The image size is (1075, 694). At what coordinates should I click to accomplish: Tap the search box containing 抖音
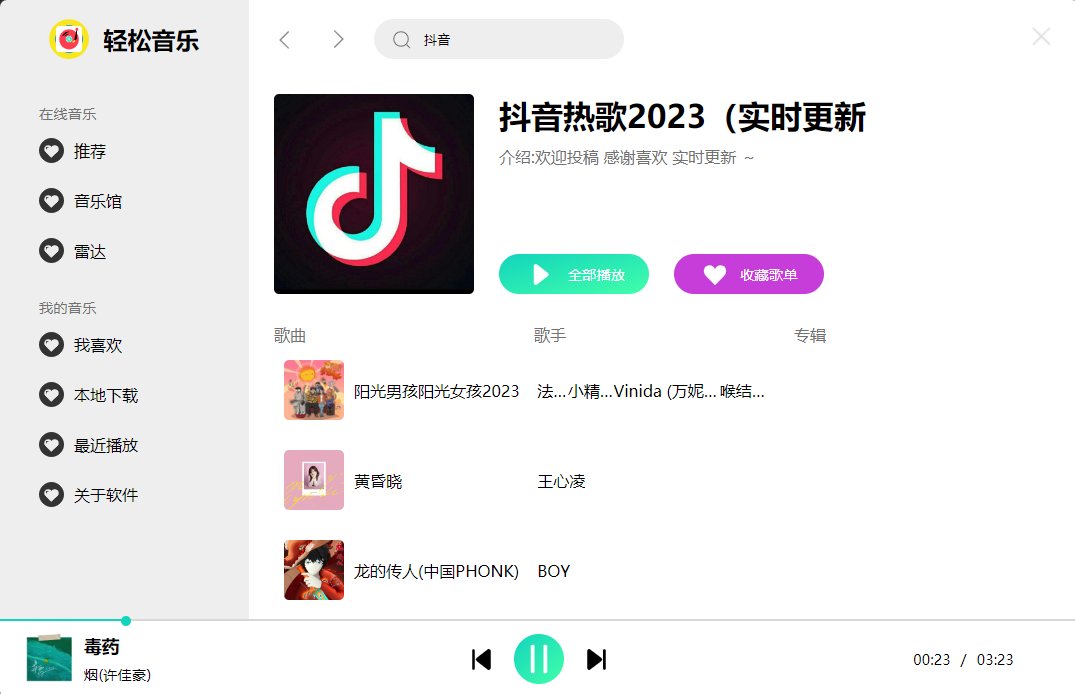click(510, 40)
